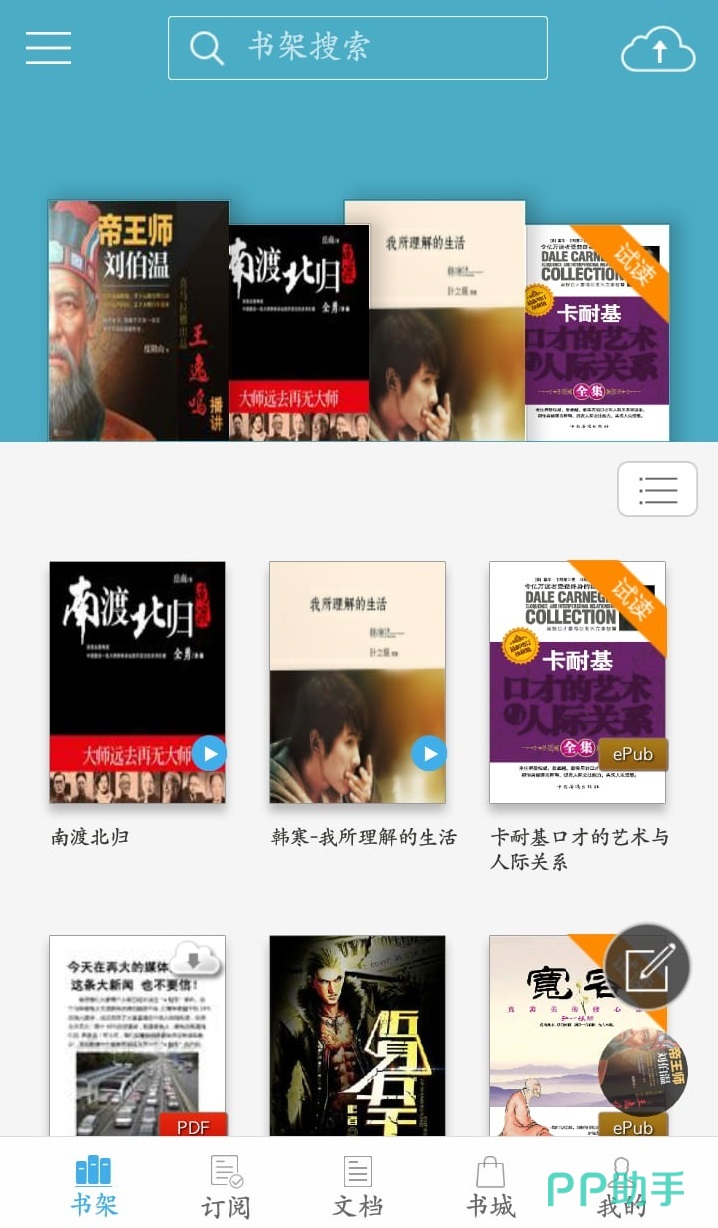The image size is (718, 1228).
Task: Switch to the 文档 tab
Action: click(357, 1185)
